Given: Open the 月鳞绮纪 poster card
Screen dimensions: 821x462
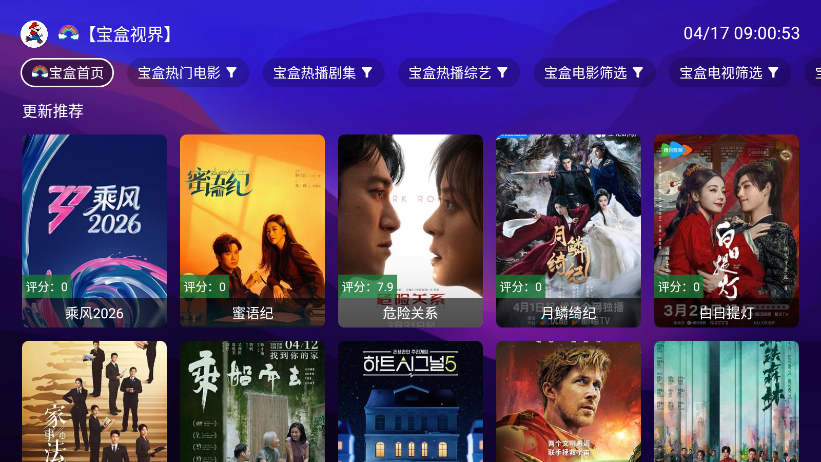Looking at the screenshot, I should point(568,230).
